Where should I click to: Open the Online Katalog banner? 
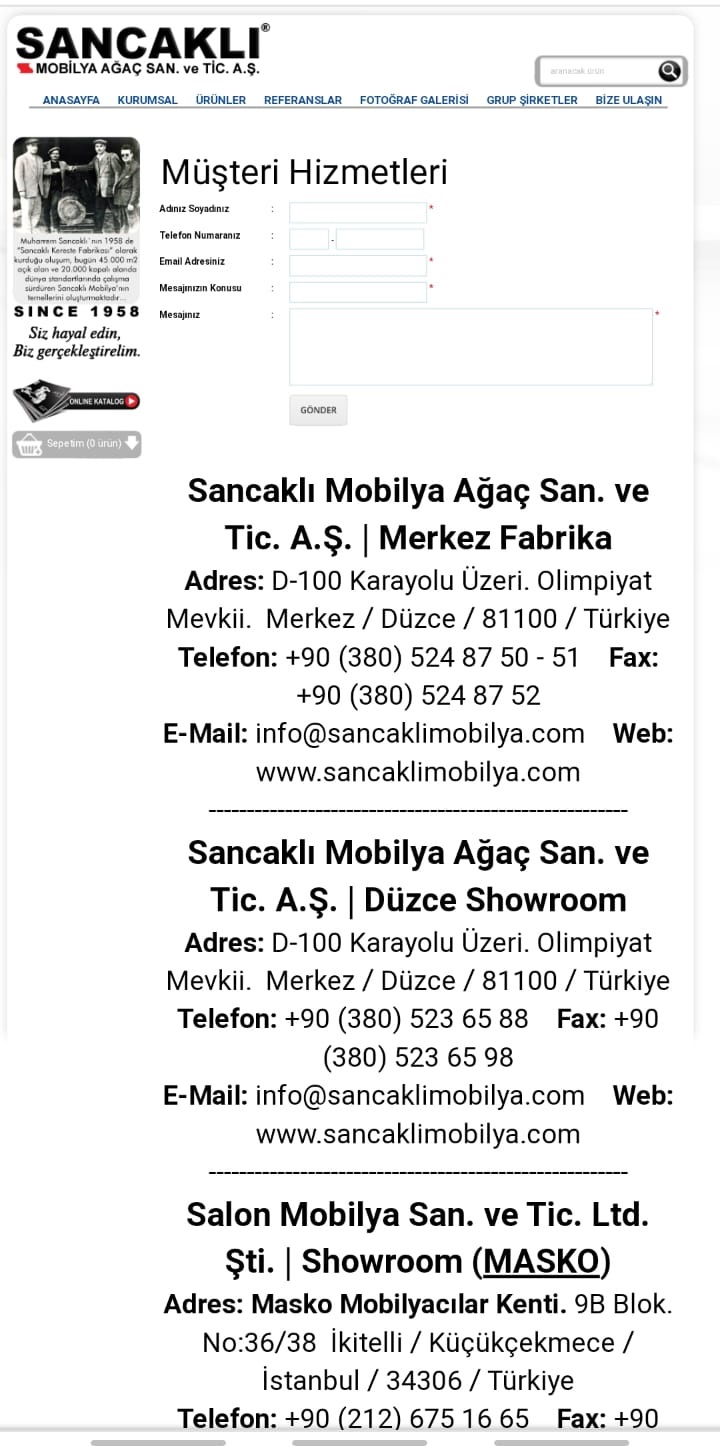[x=76, y=400]
